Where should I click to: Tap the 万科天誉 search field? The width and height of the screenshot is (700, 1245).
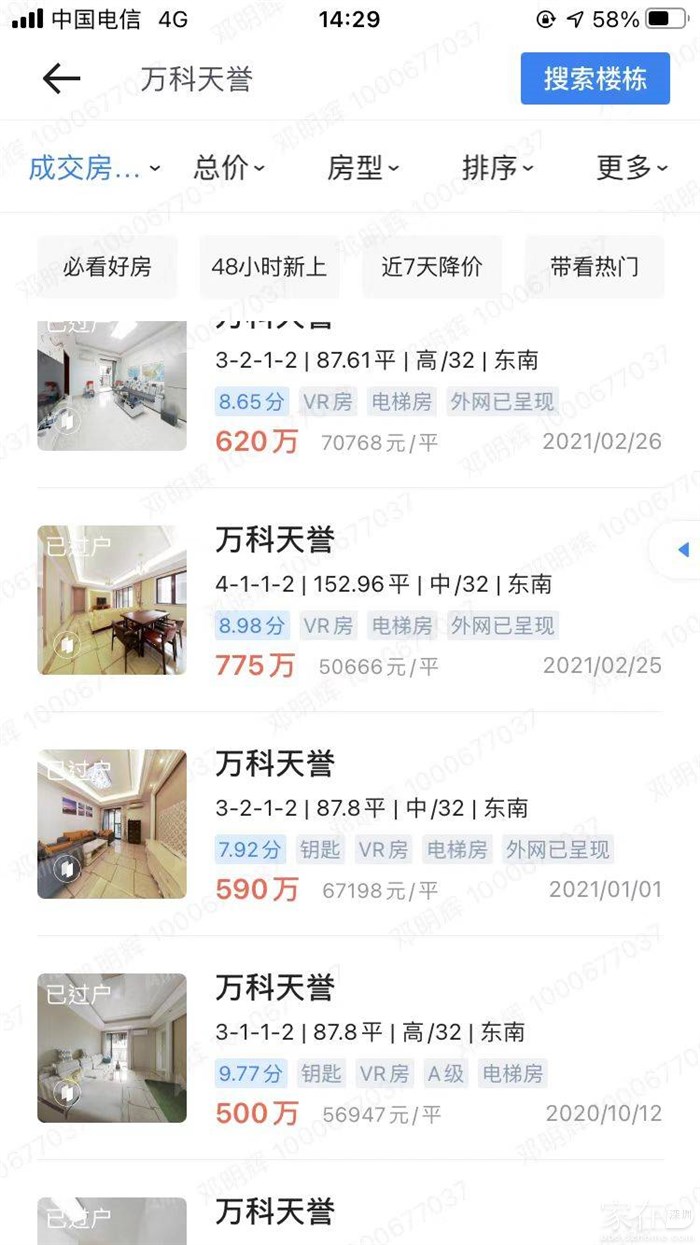pos(300,79)
